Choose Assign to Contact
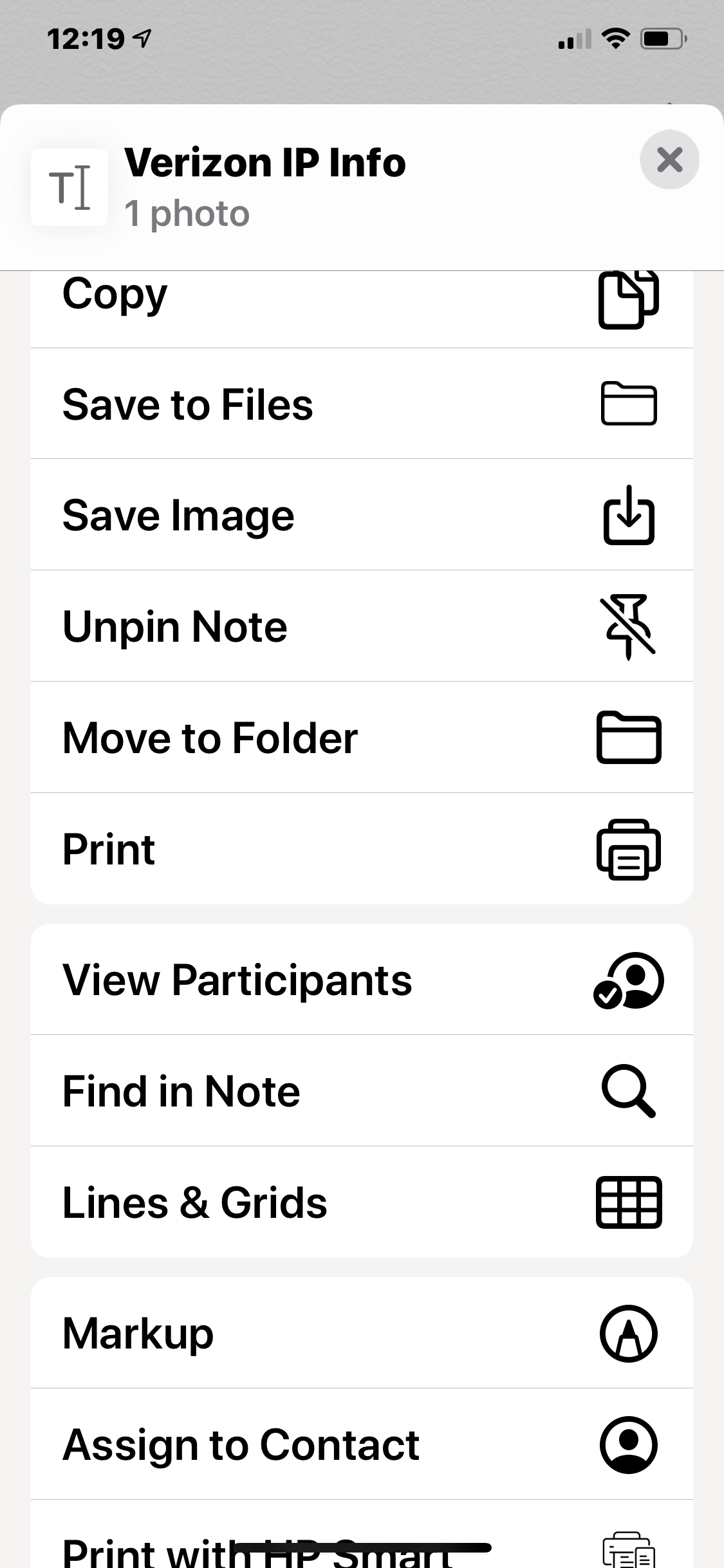Screen dimensions: 724x1568 click(362, 1444)
